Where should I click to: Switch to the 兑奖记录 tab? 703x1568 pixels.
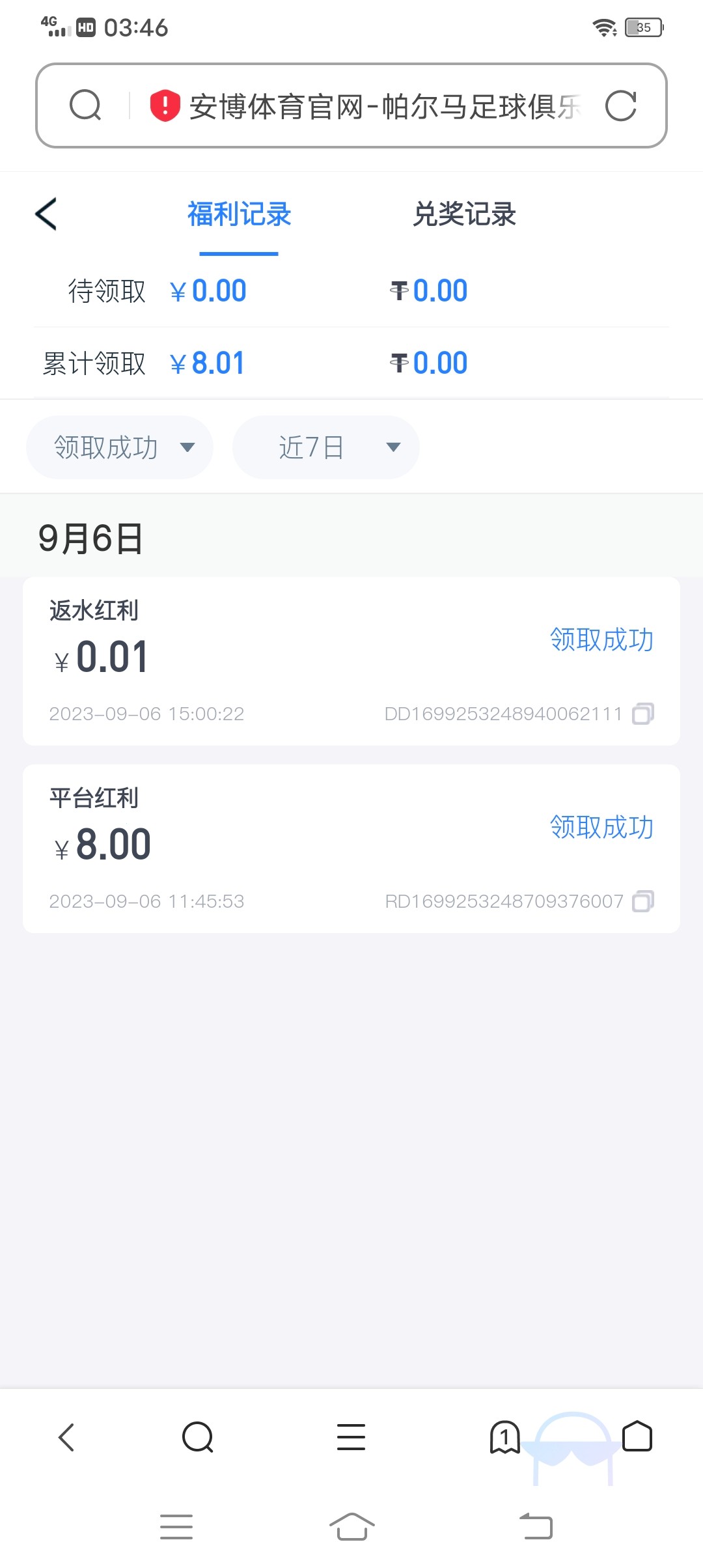pos(464,214)
